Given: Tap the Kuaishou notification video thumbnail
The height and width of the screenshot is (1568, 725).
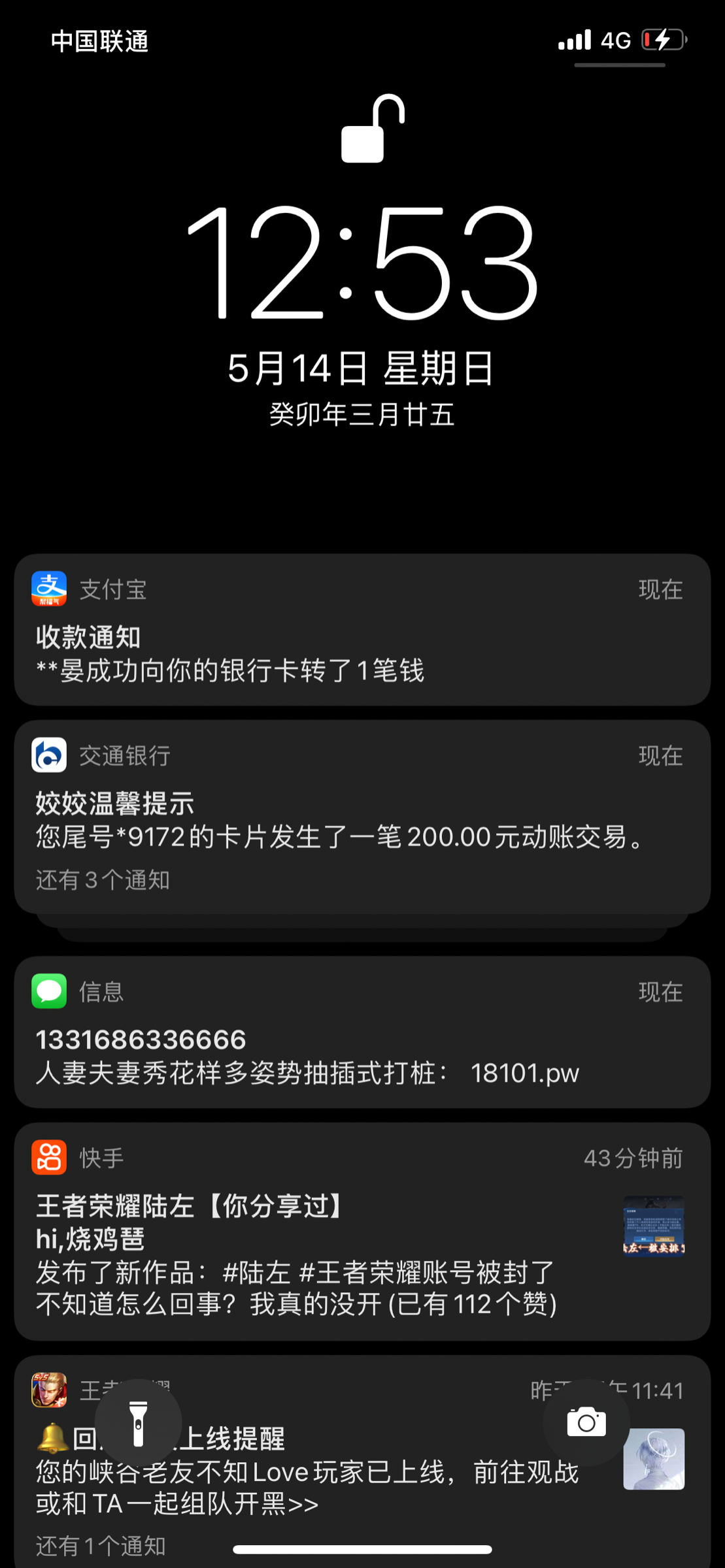Looking at the screenshot, I should (x=653, y=1227).
